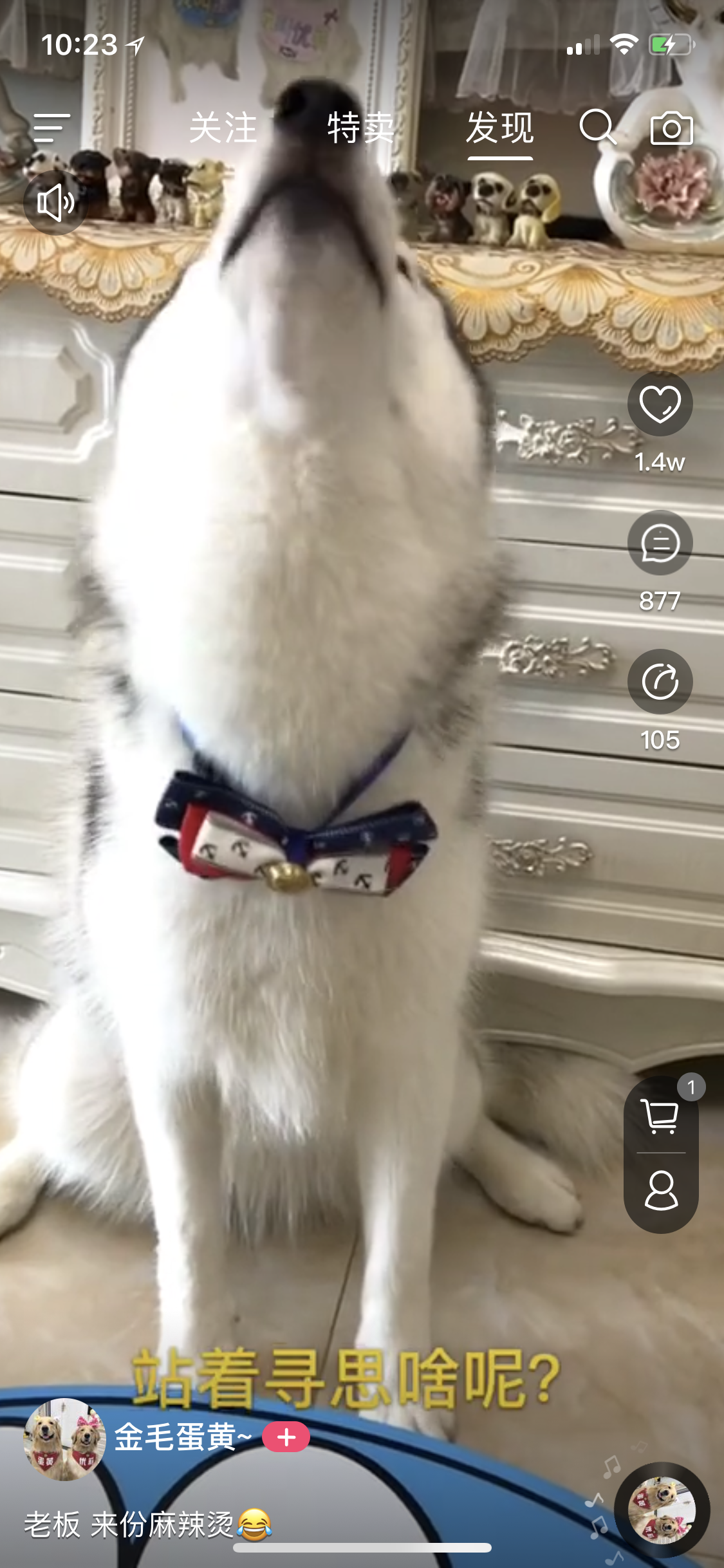Open the camera to record
Viewport: 724px width, 1568px height.
(671, 128)
